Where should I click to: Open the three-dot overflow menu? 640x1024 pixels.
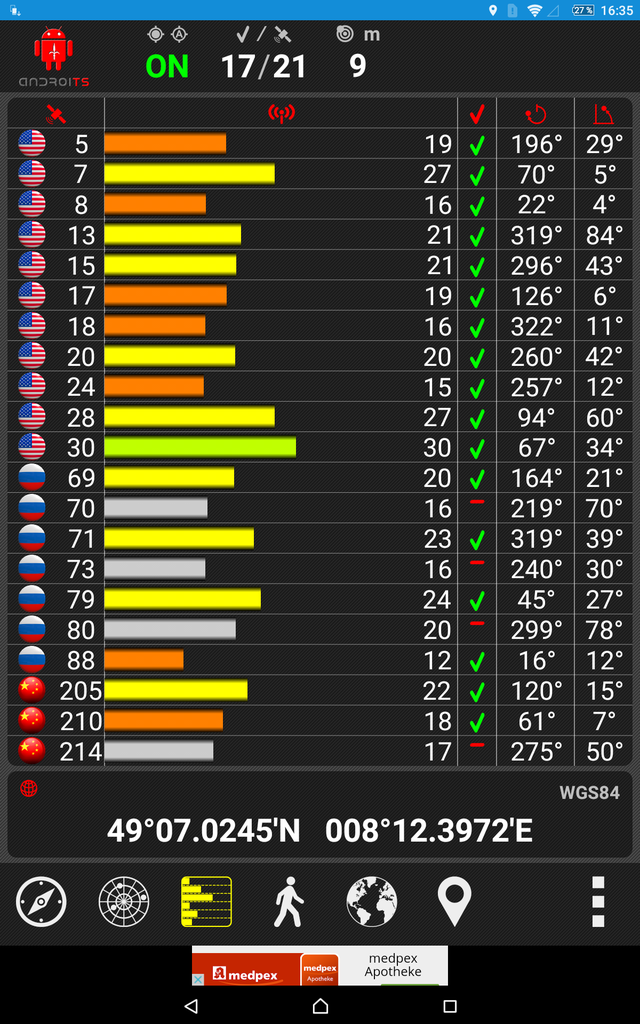pyautogui.click(x=598, y=902)
